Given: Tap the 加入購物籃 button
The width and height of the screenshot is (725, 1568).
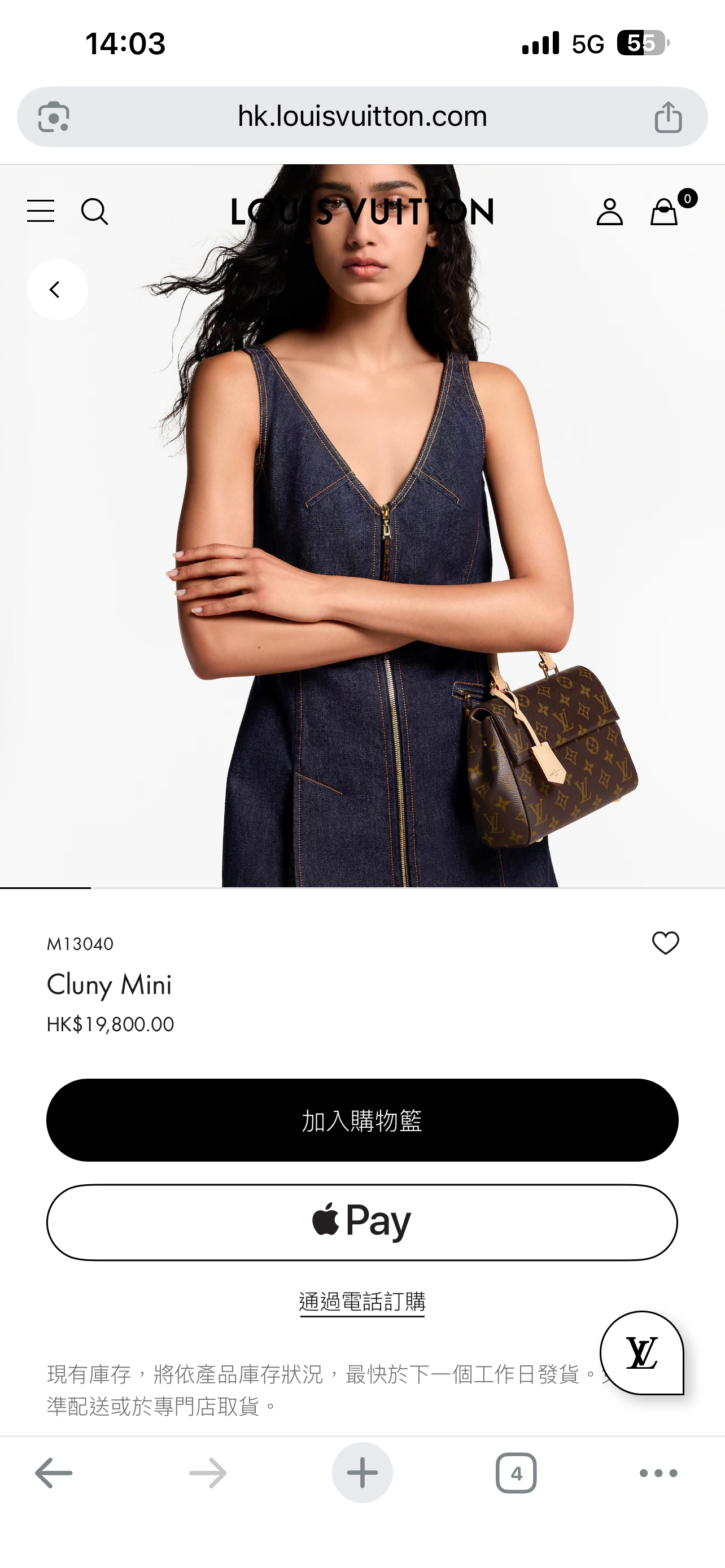Looking at the screenshot, I should click(362, 1120).
